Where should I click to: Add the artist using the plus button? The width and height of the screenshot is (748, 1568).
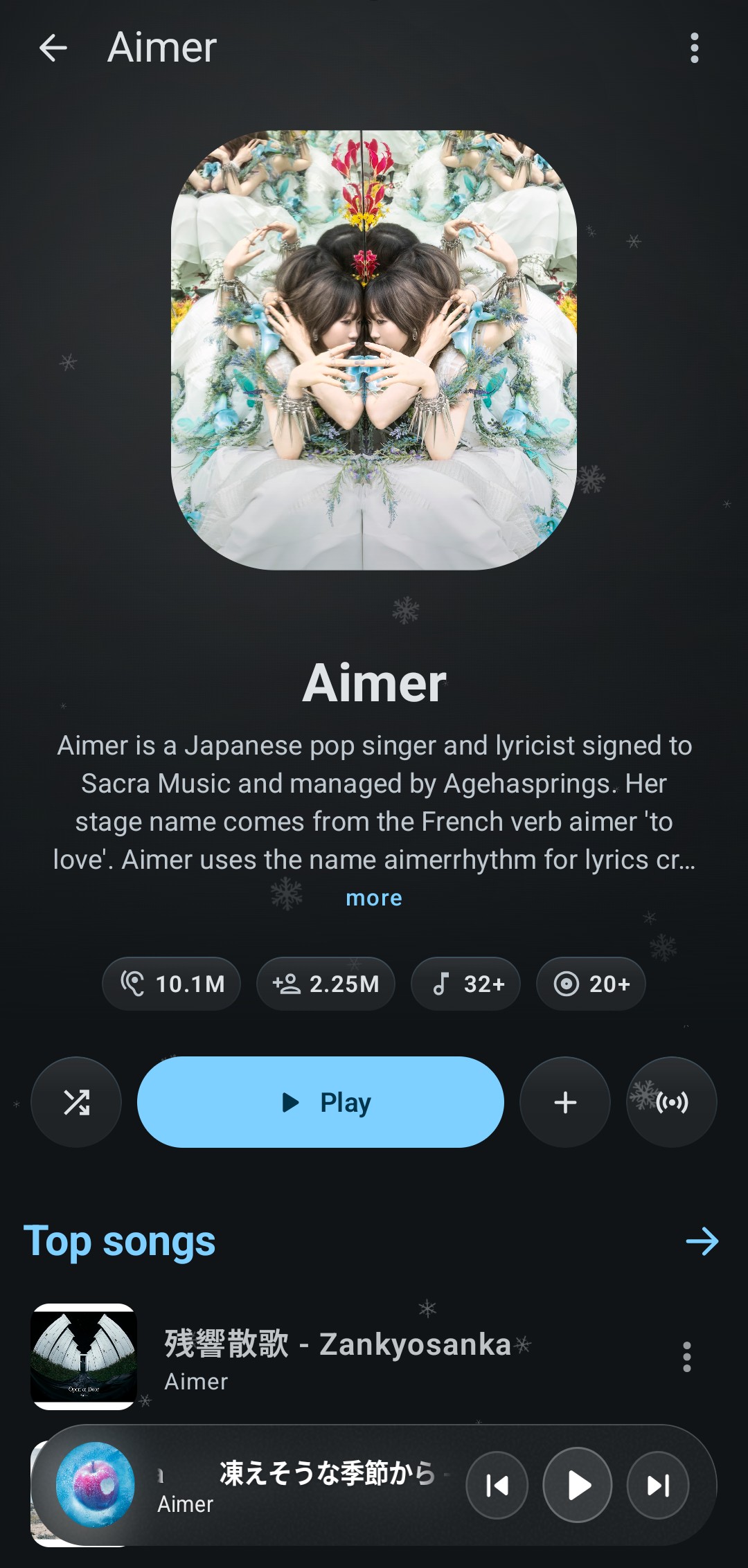tap(565, 1102)
